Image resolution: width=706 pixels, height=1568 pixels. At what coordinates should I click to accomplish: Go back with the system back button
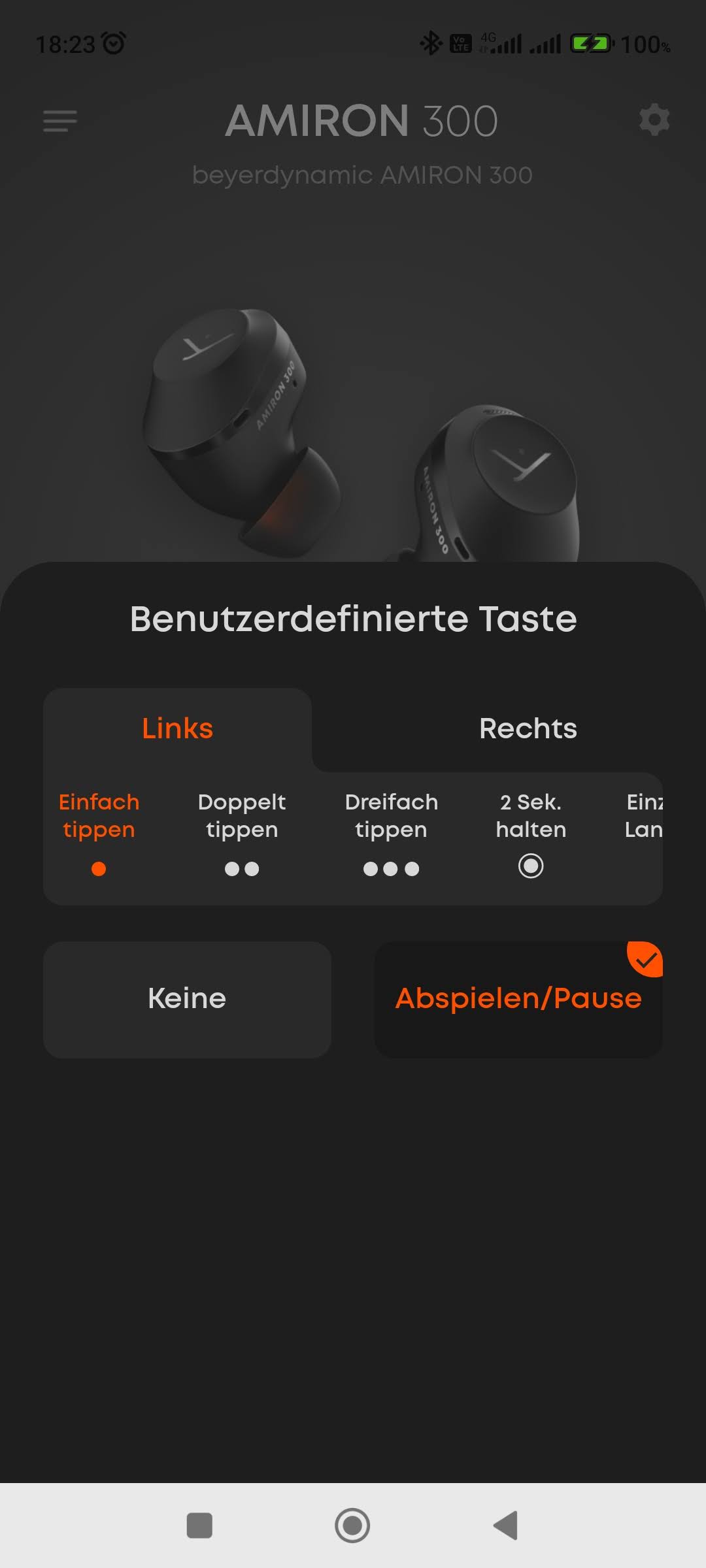505,1526
